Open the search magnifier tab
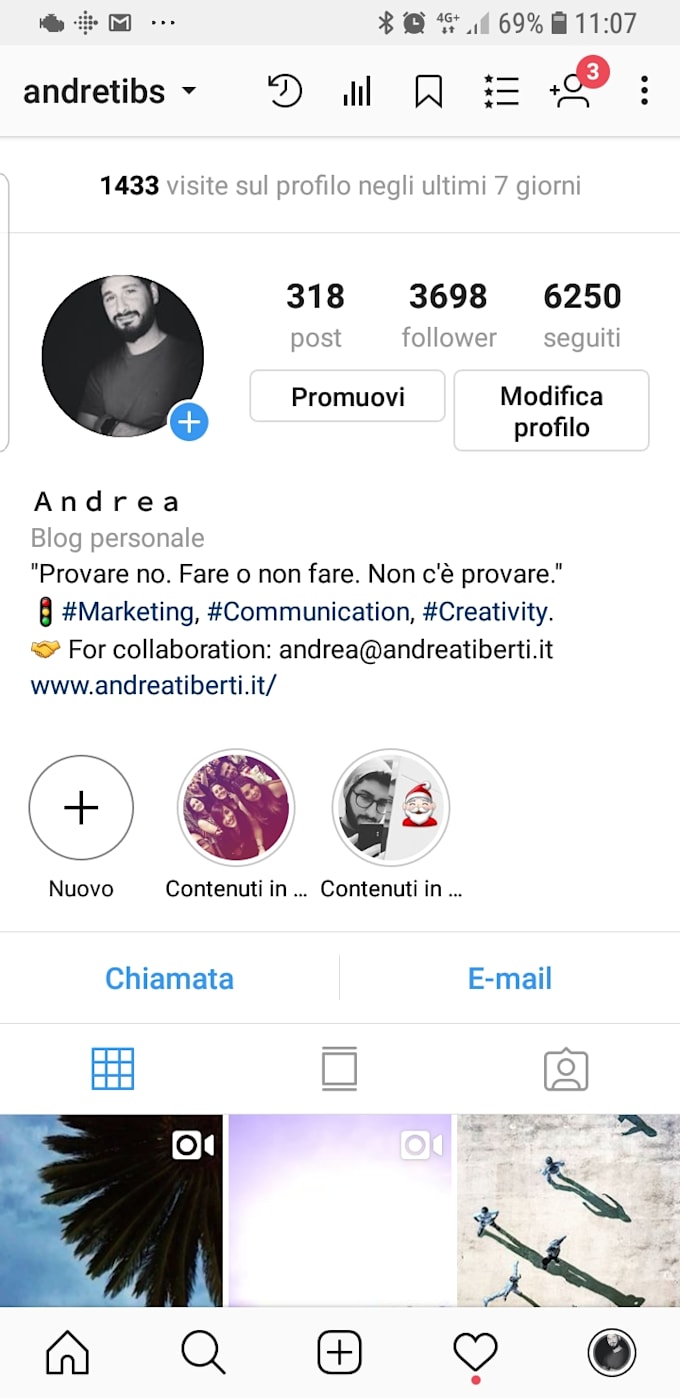 point(204,1354)
